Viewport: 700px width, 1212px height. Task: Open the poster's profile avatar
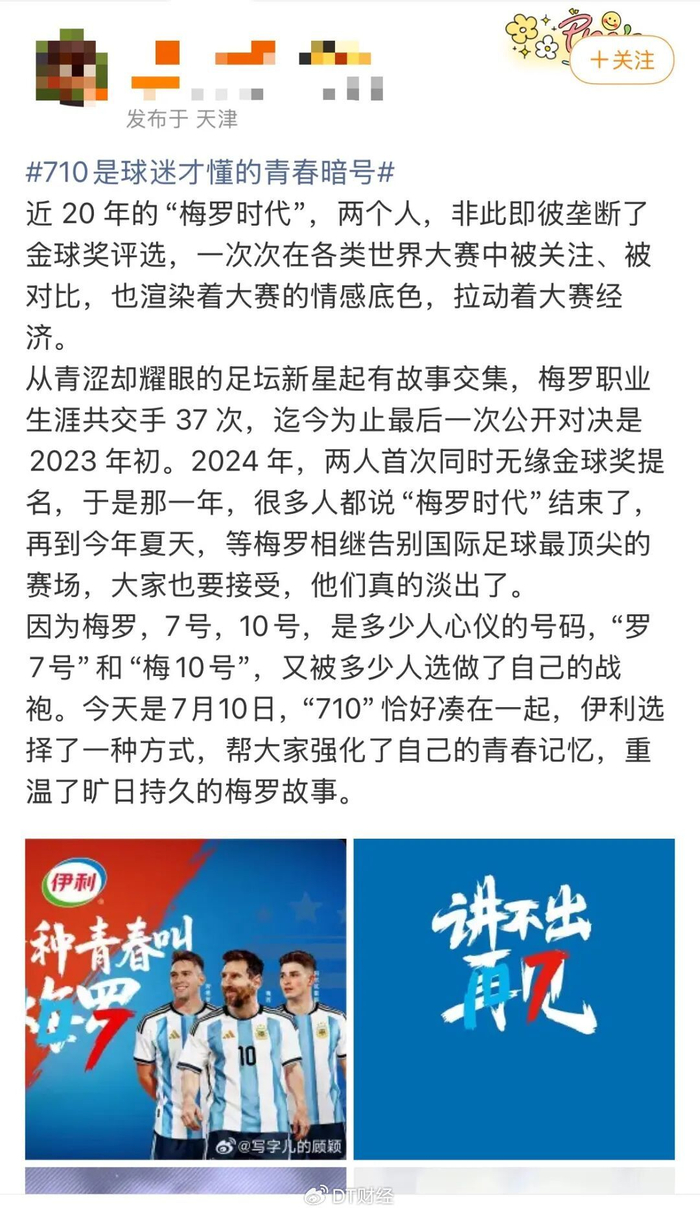tap(70, 66)
